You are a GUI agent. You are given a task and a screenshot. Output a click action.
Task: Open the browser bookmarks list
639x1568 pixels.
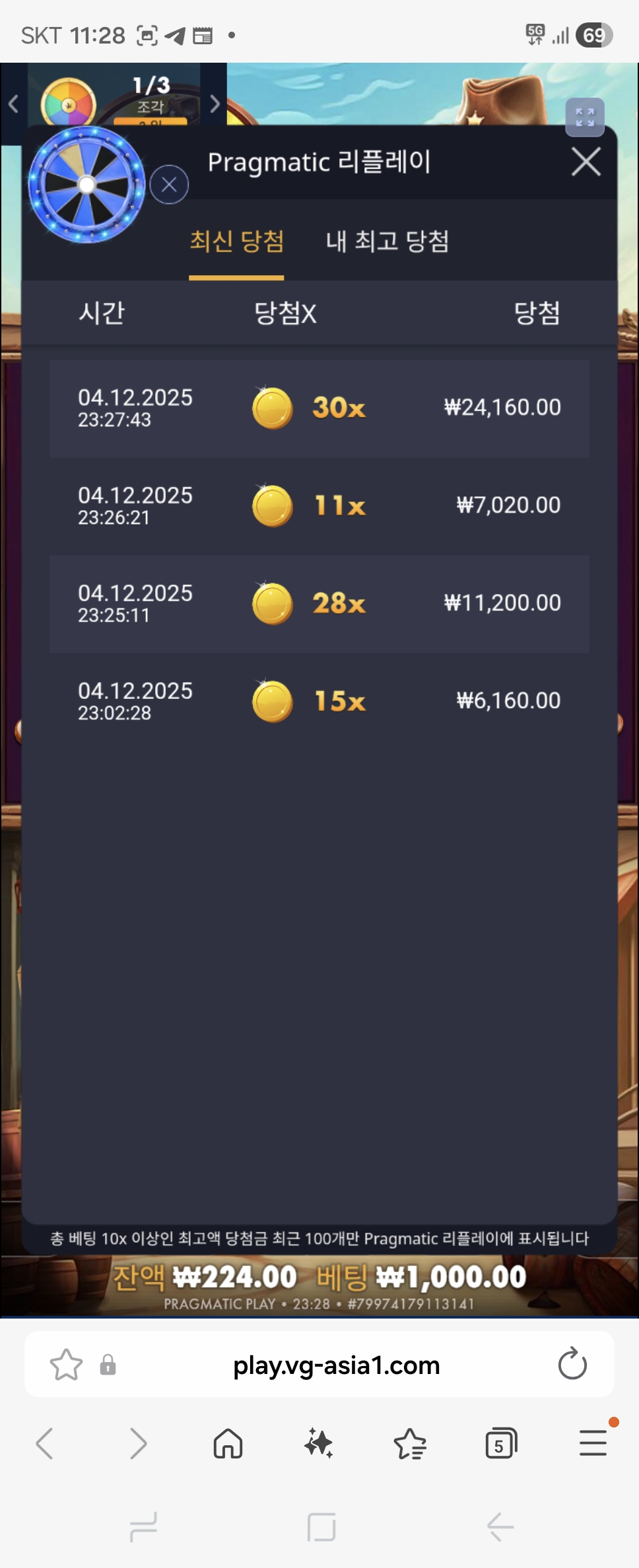[x=410, y=1443]
